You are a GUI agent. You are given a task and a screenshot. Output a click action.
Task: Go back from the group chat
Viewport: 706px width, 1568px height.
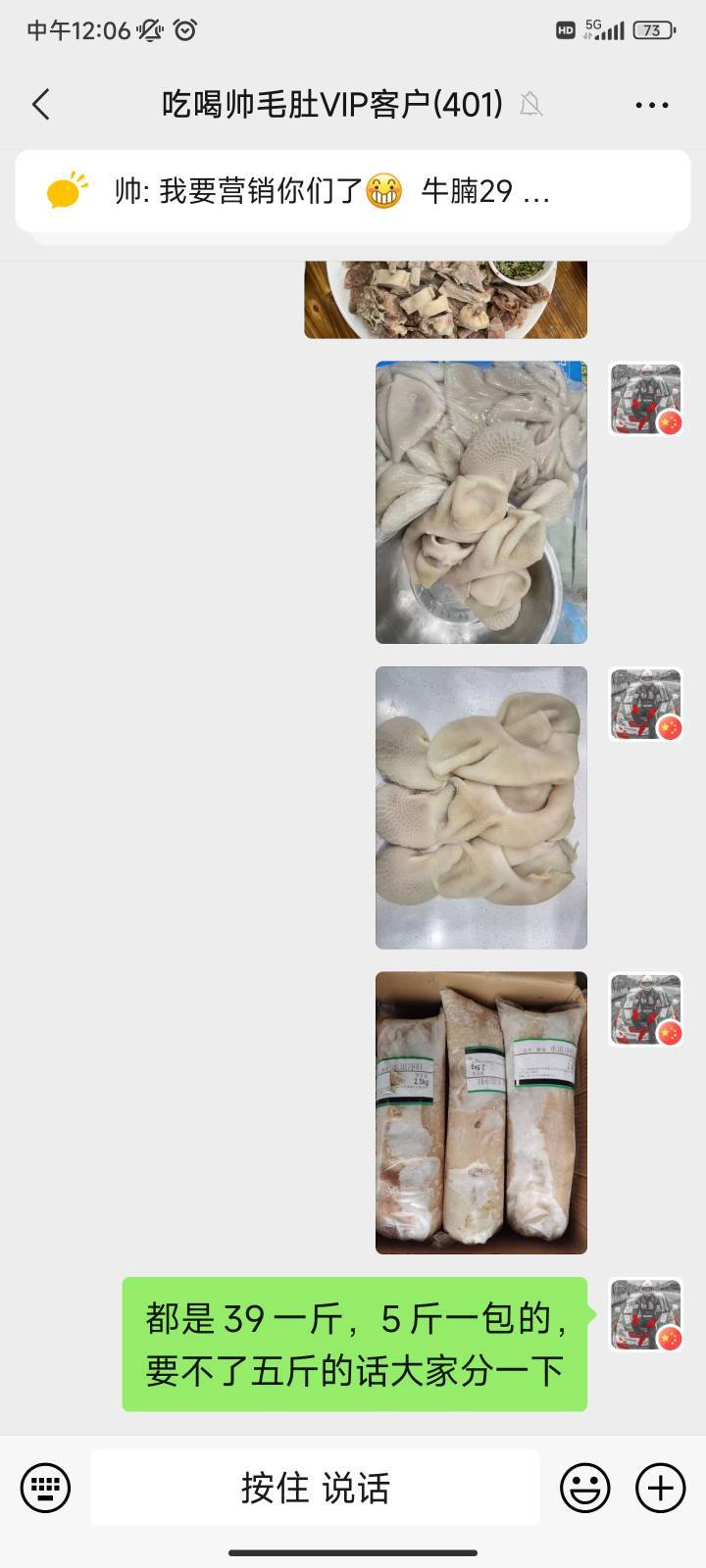[41, 104]
